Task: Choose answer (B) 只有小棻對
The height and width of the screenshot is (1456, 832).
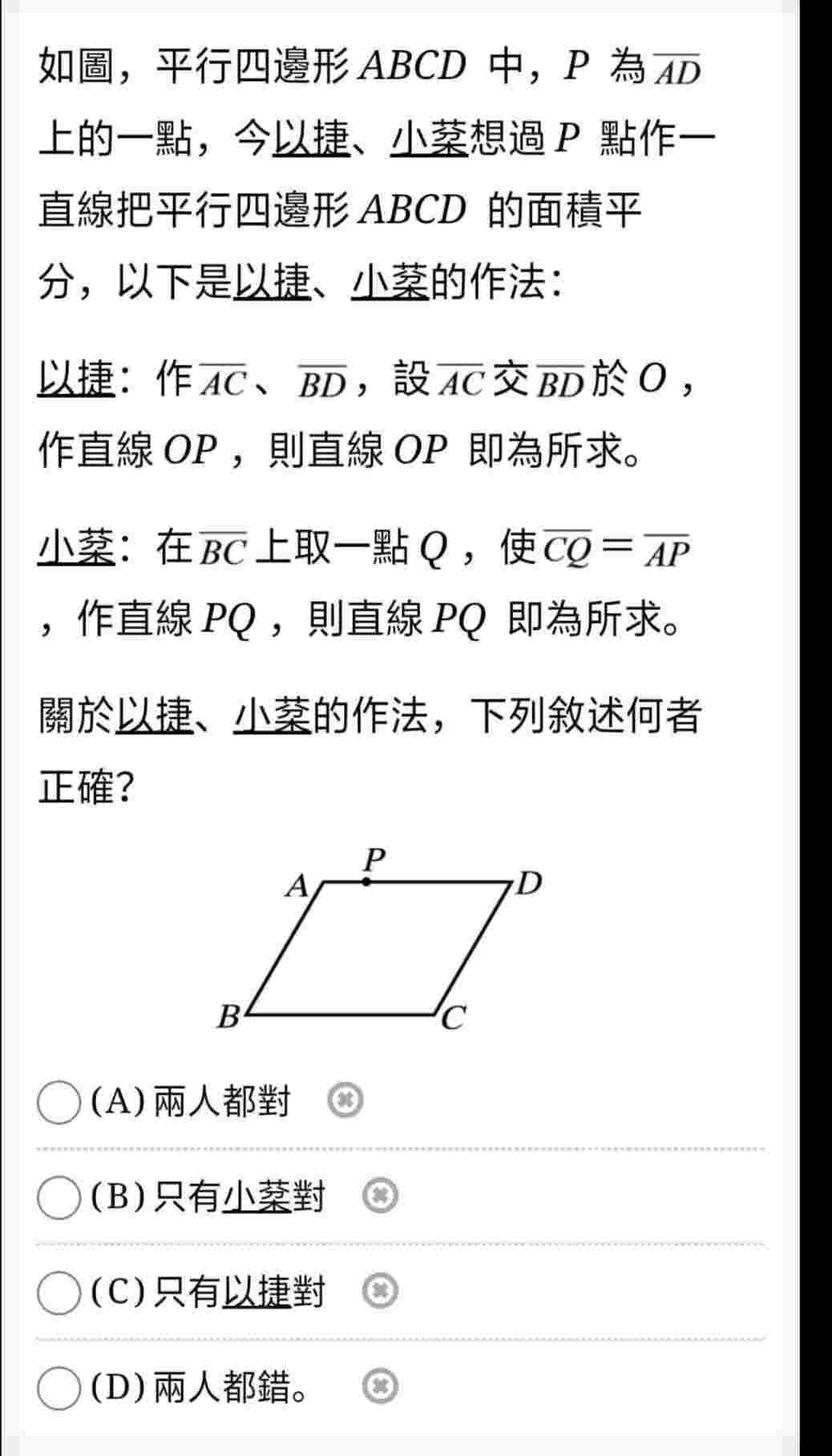Action: (x=59, y=1197)
